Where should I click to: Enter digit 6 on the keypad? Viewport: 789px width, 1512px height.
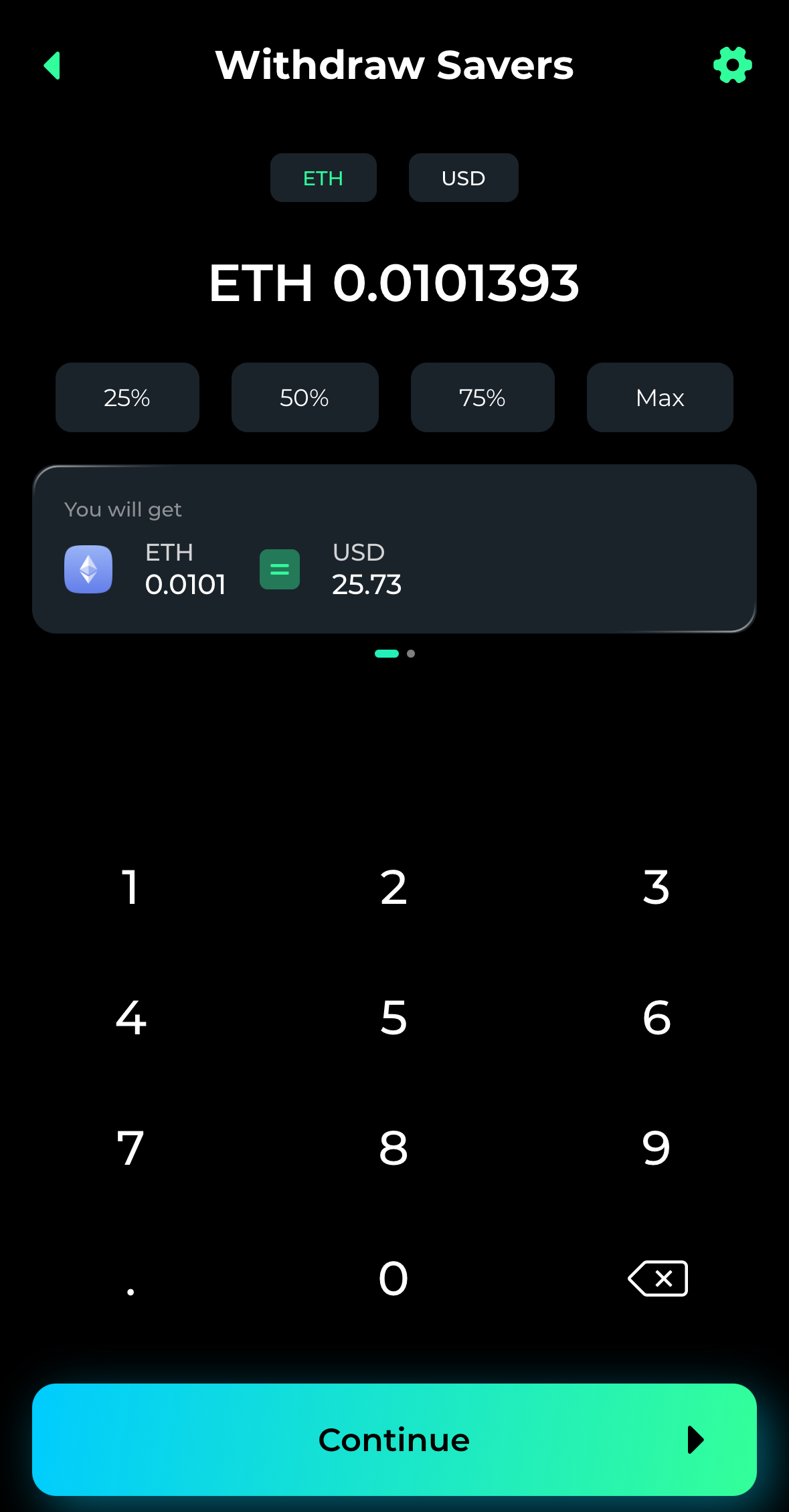coord(656,1018)
